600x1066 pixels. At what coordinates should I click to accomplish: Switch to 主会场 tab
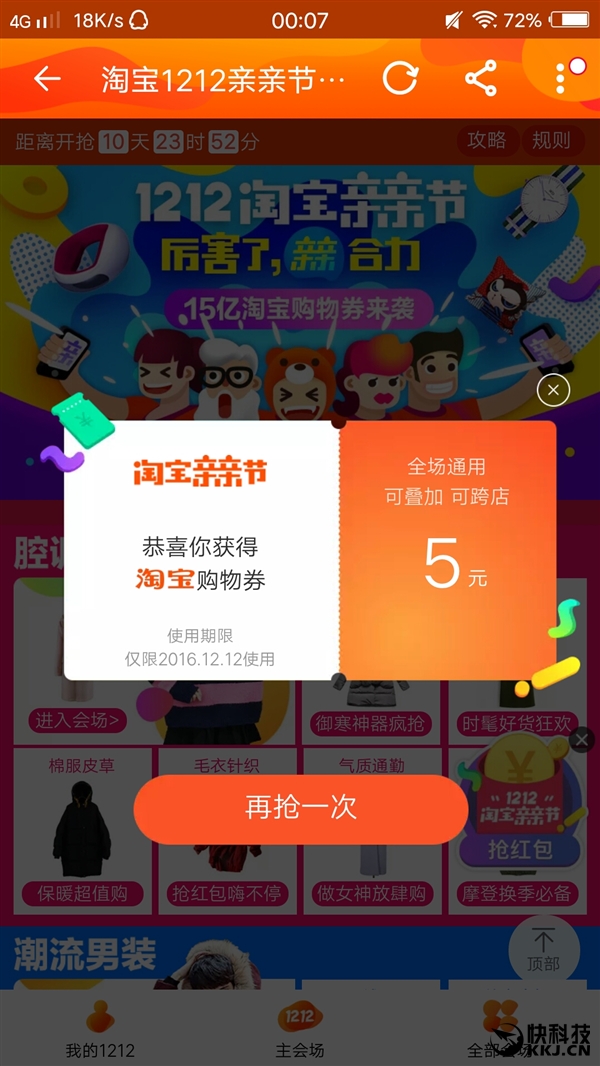coord(300,1030)
